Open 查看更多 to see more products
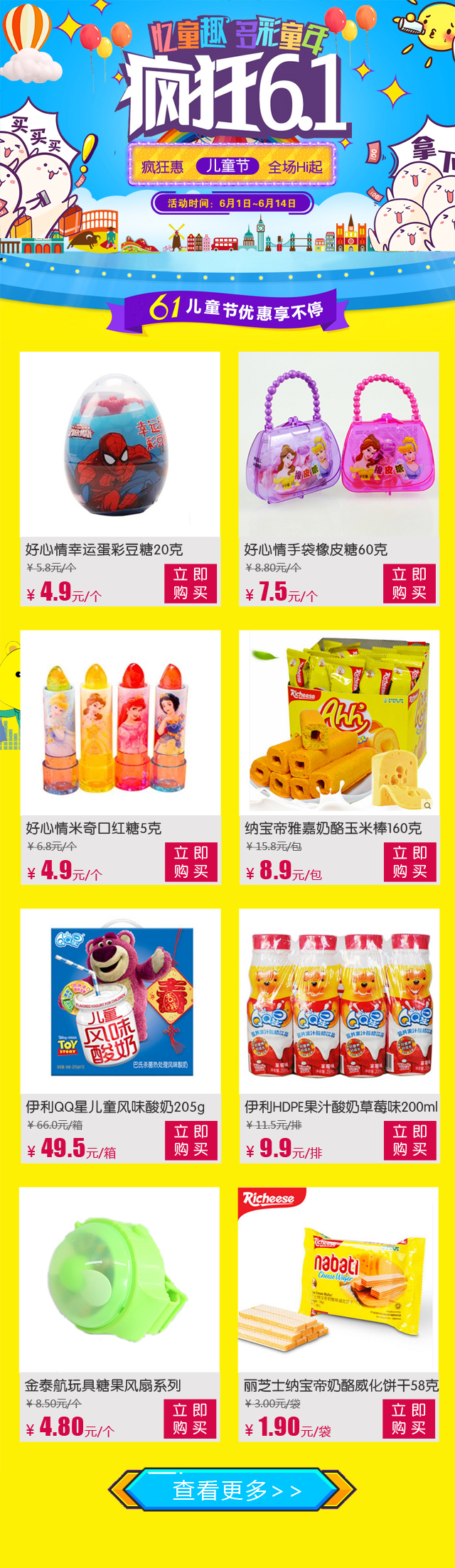 pyautogui.click(x=232, y=1490)
